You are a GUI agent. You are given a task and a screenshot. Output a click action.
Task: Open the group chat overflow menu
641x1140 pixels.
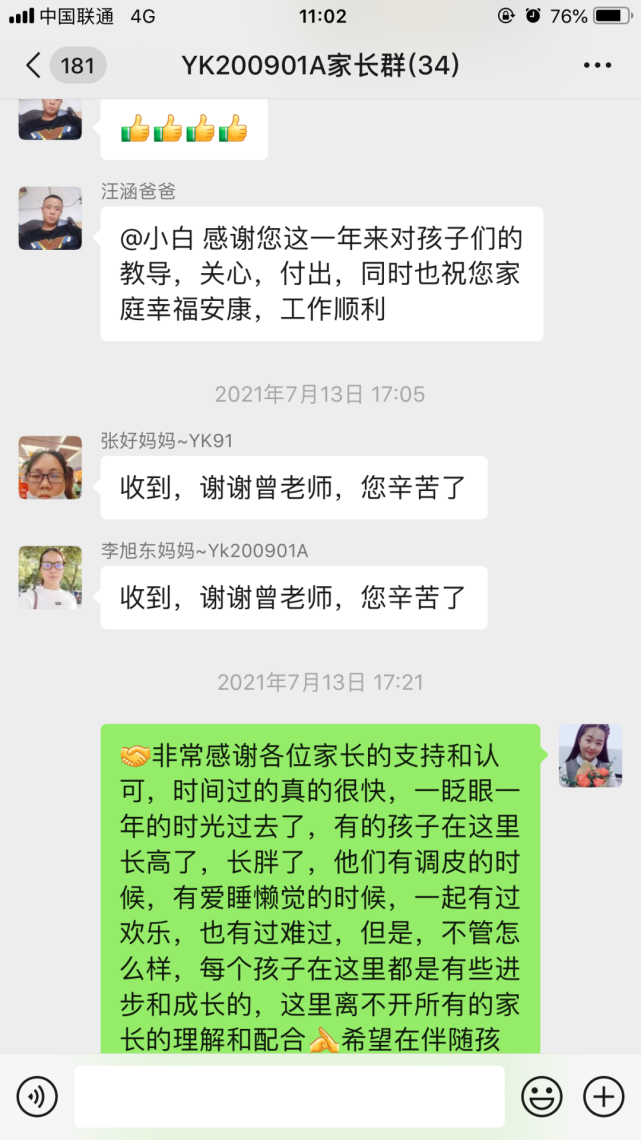[x=597, y=66]
